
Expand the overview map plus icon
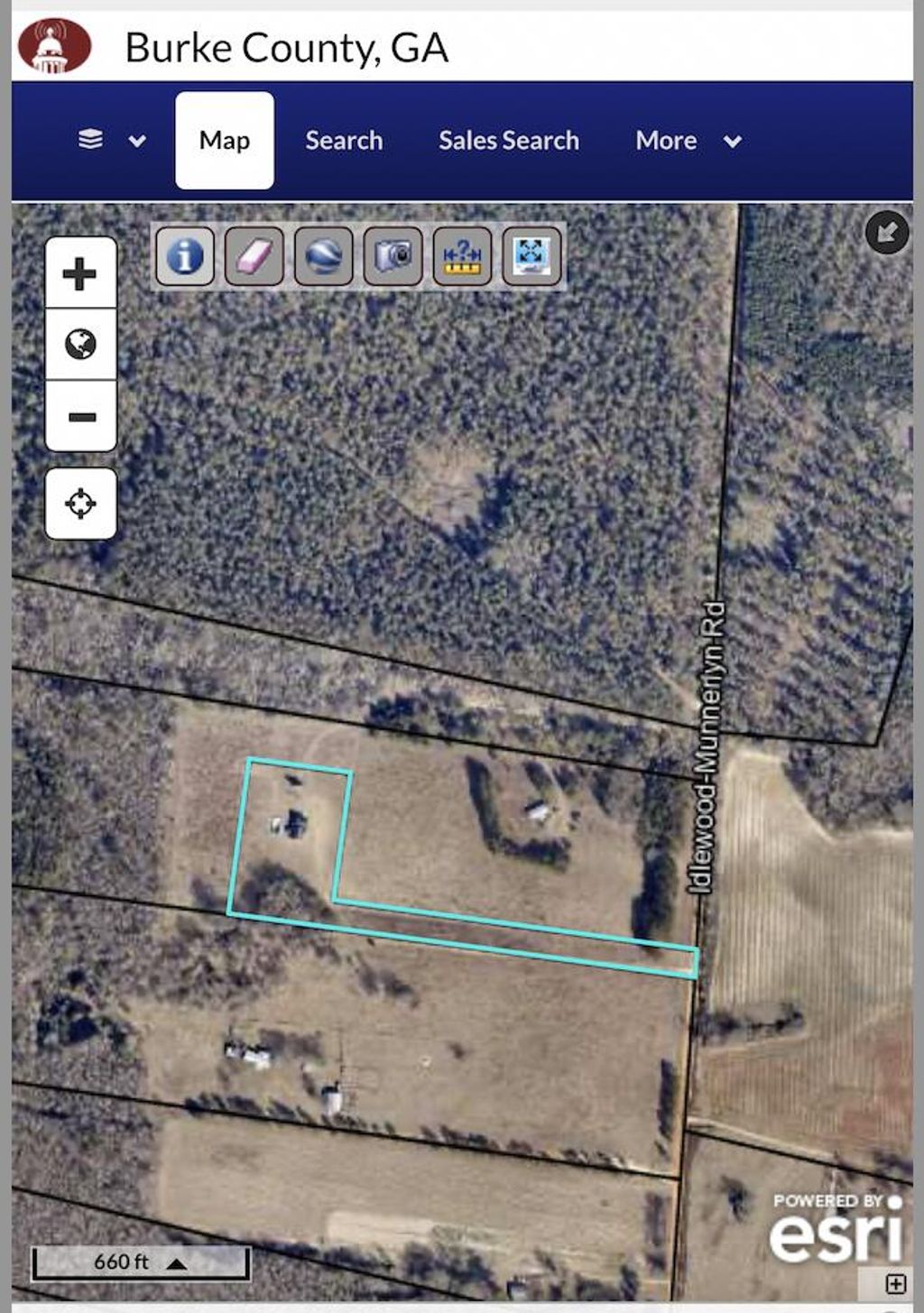pyautogui.click(x=895, y=1283)
